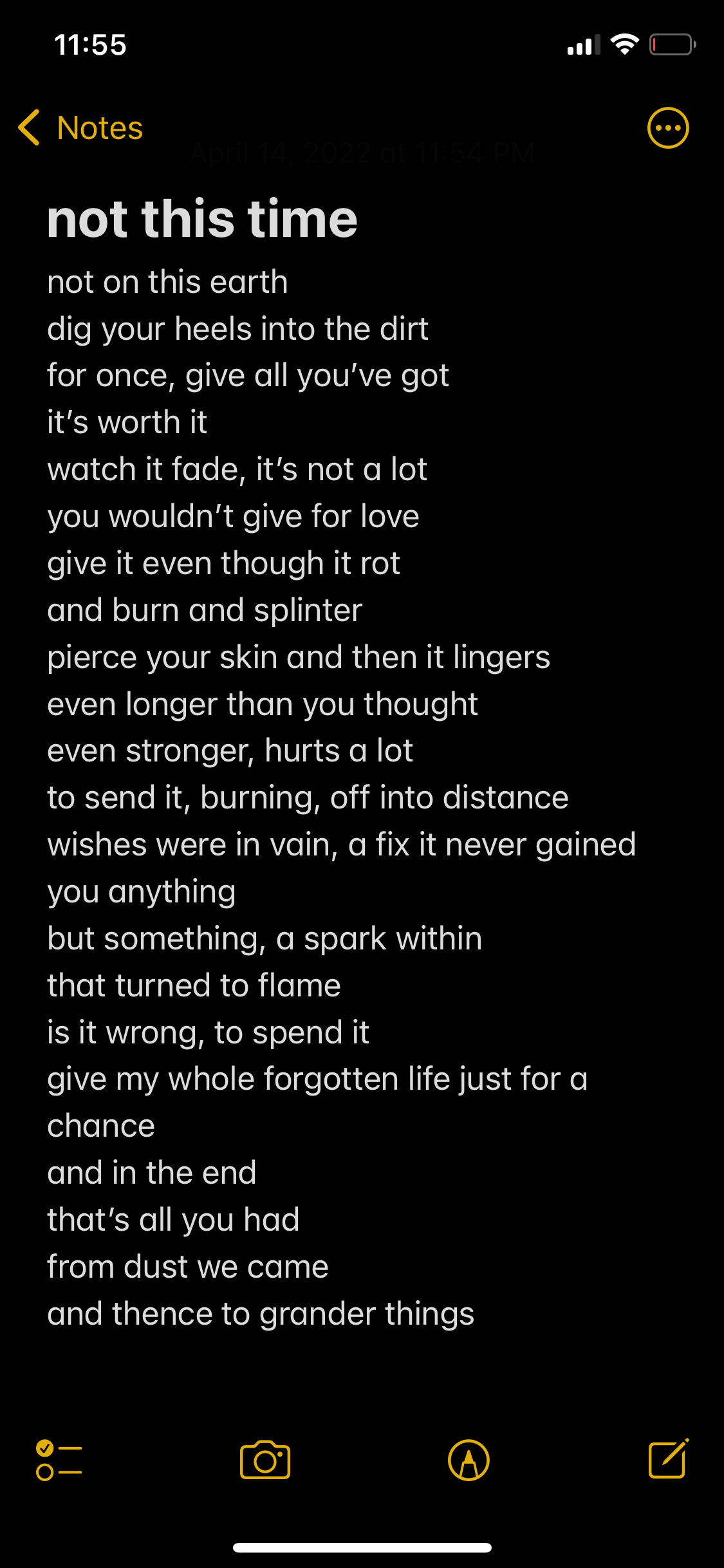The height and width of the screenshot is (1568, 724).
Task: Tap the line 'give it even though it rot'
Action: [x=224, y=563]
